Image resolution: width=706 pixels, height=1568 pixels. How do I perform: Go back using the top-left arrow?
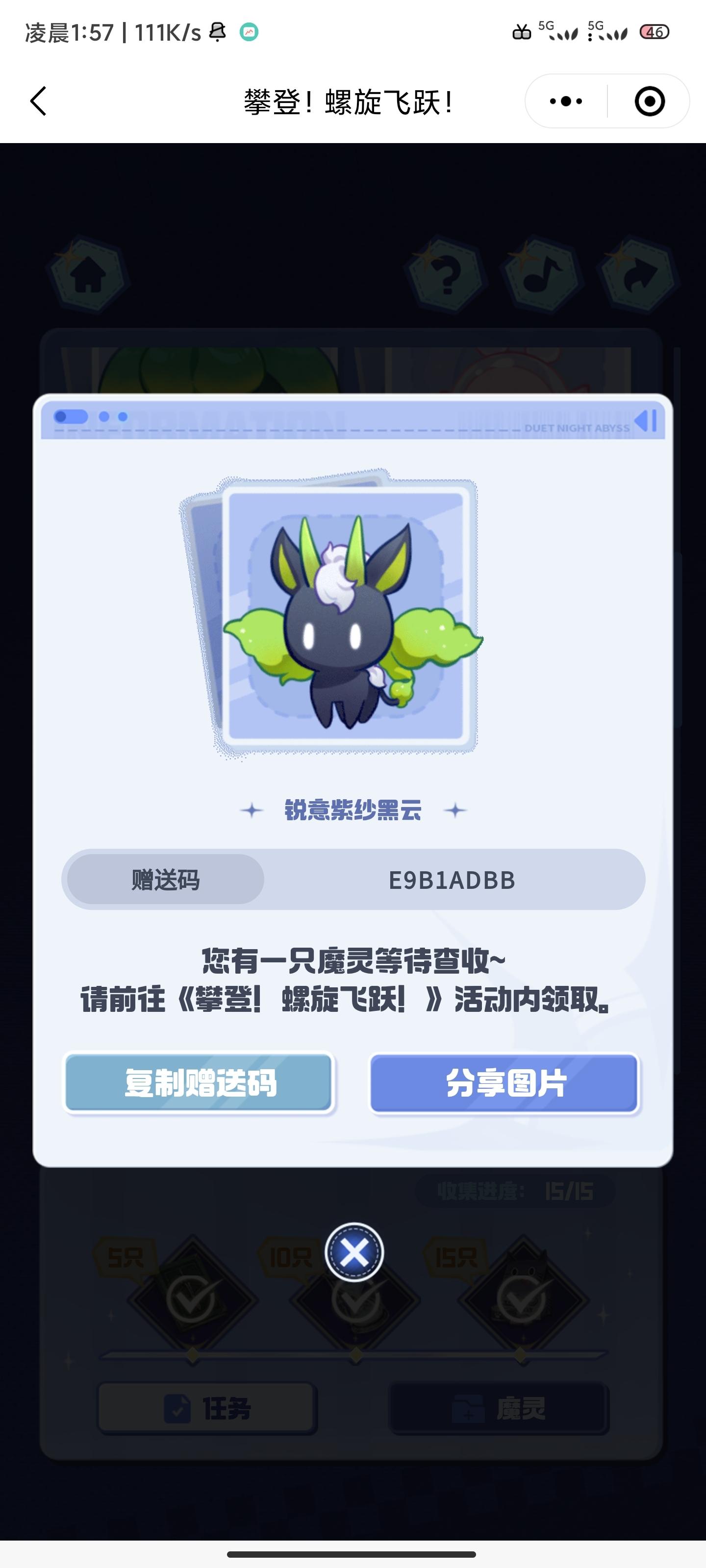click(38, 101)
